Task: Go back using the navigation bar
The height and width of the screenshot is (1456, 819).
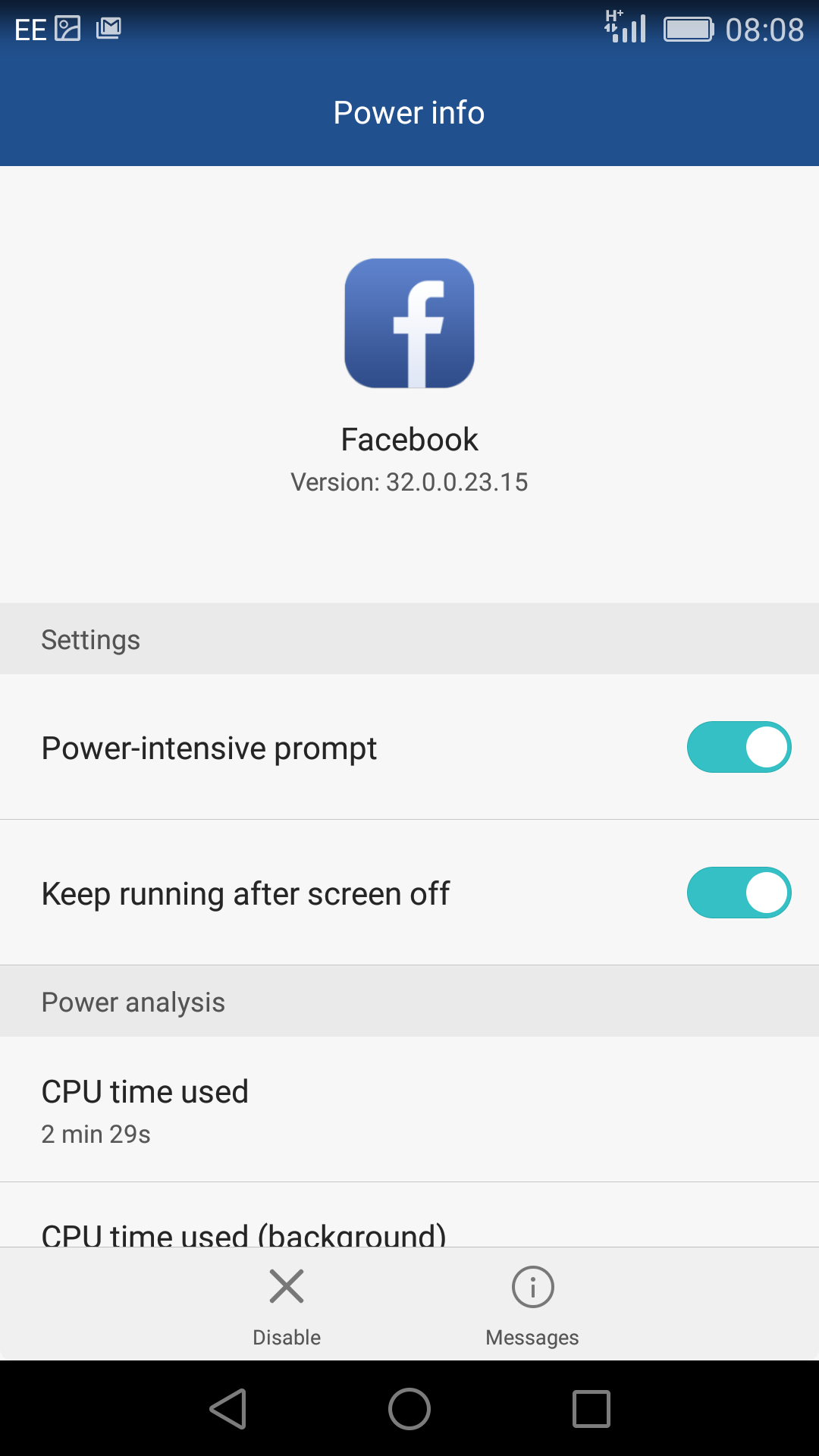Action: coord(228,1409)
